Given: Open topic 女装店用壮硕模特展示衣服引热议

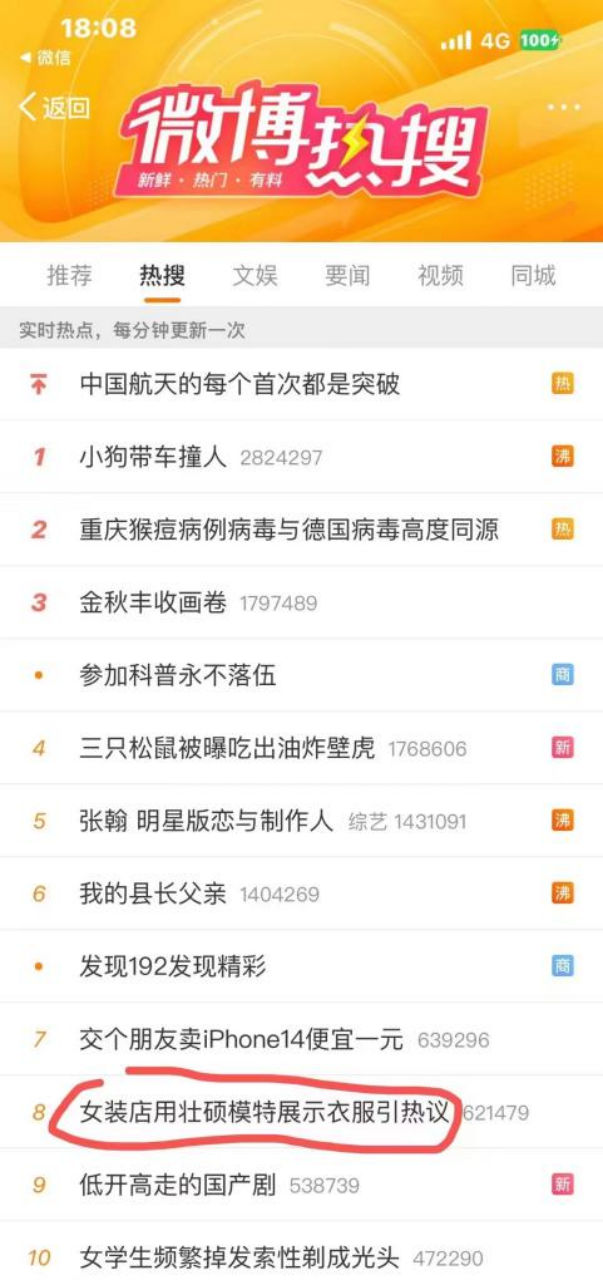Looking at the screenshot, I should point(301,1113).
